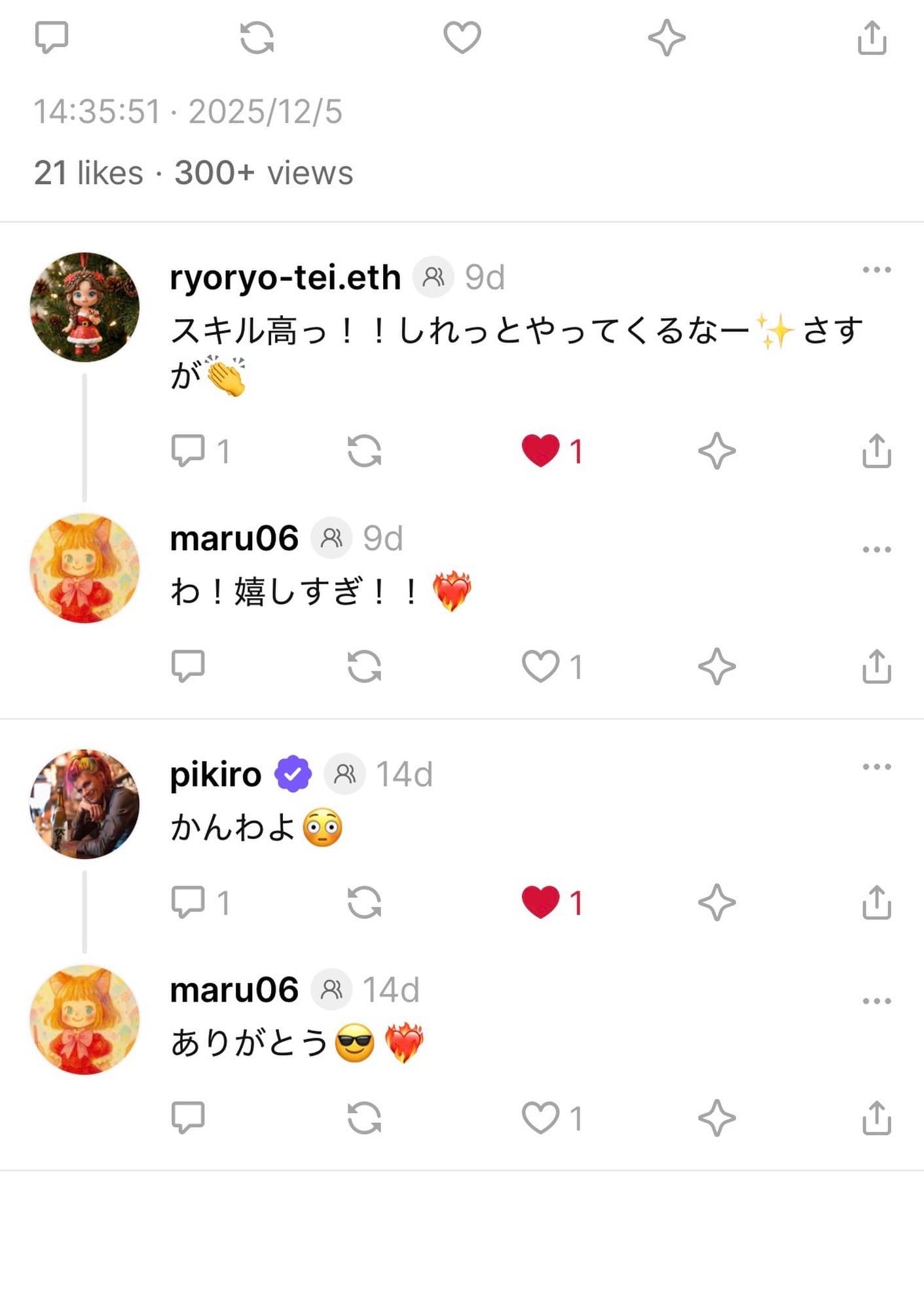View pikiro's profile picture
924x1310 pixels.
coord(84,804)
